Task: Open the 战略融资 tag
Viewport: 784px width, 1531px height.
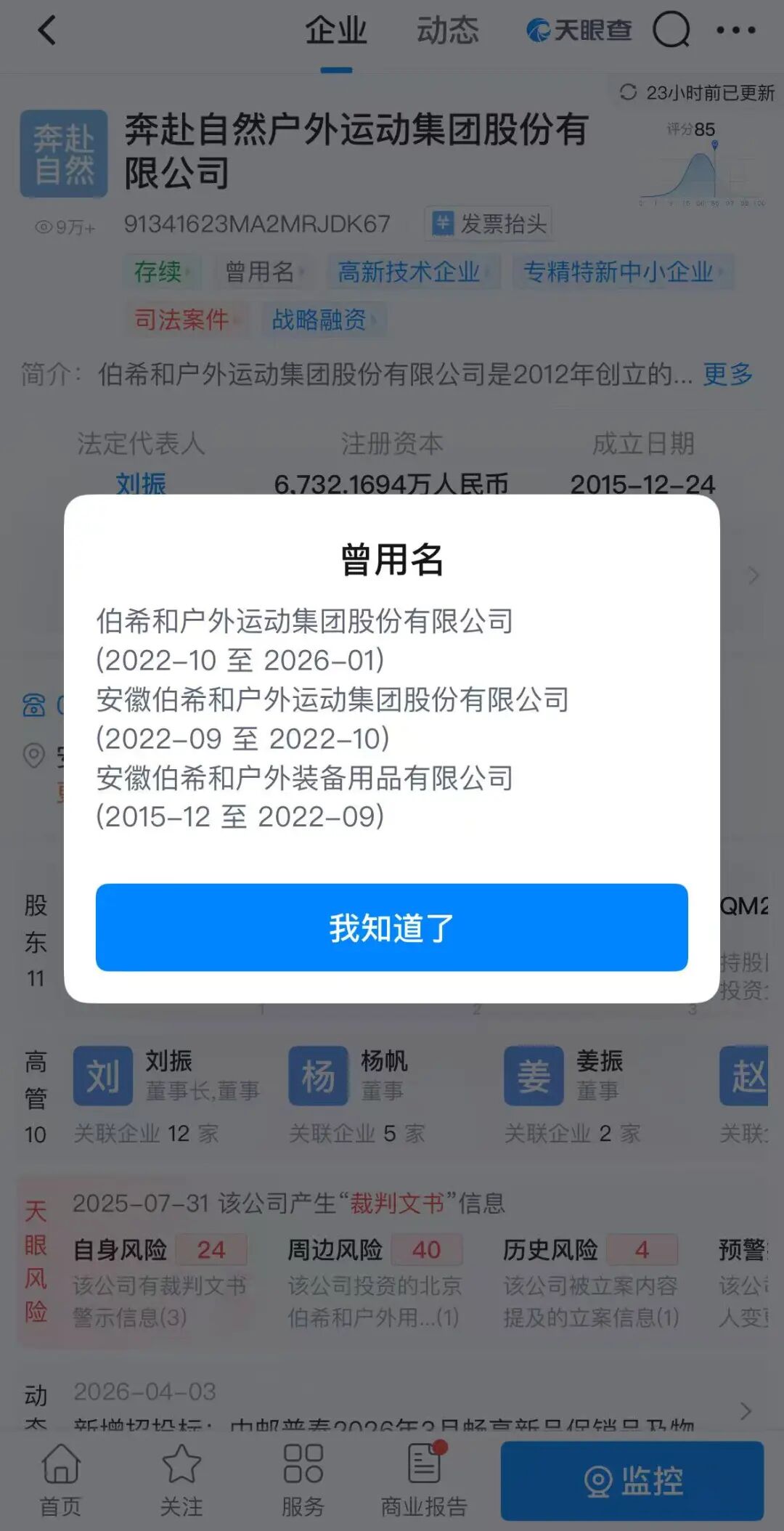Action: coord(324,320)
